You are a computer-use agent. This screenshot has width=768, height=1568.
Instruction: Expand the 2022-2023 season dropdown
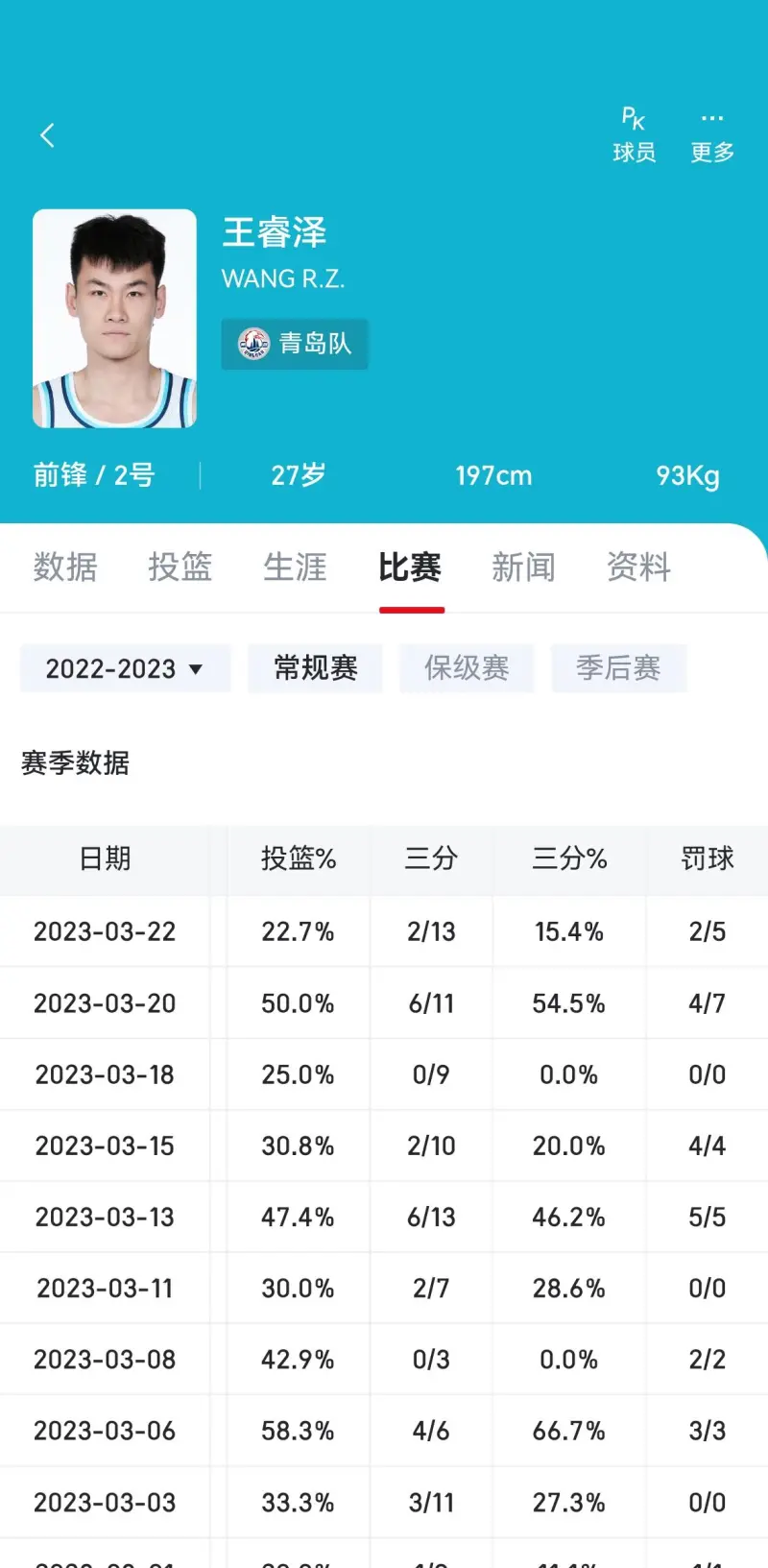(126, 668)
